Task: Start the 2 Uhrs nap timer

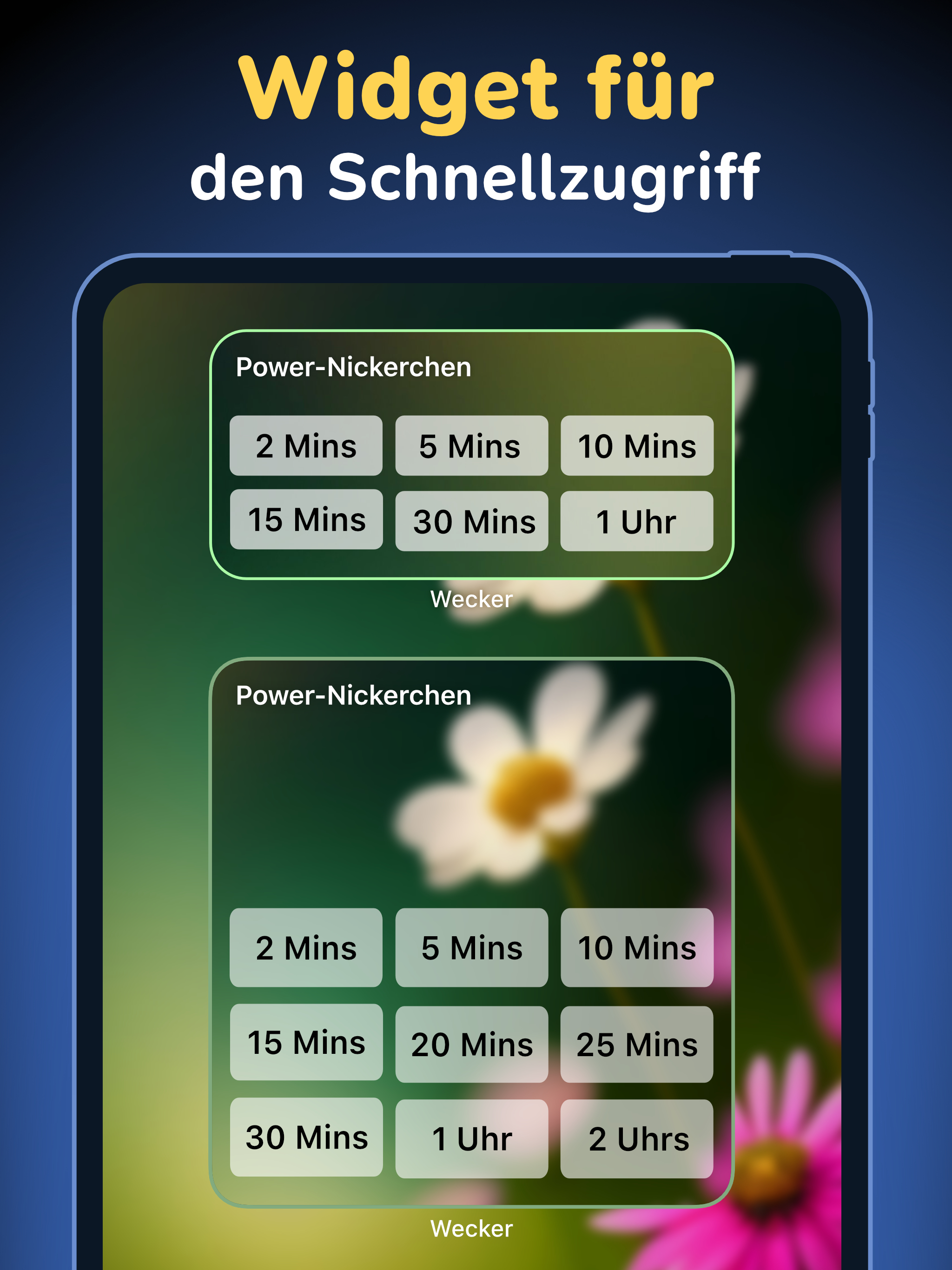Action: click(637, 1138)
